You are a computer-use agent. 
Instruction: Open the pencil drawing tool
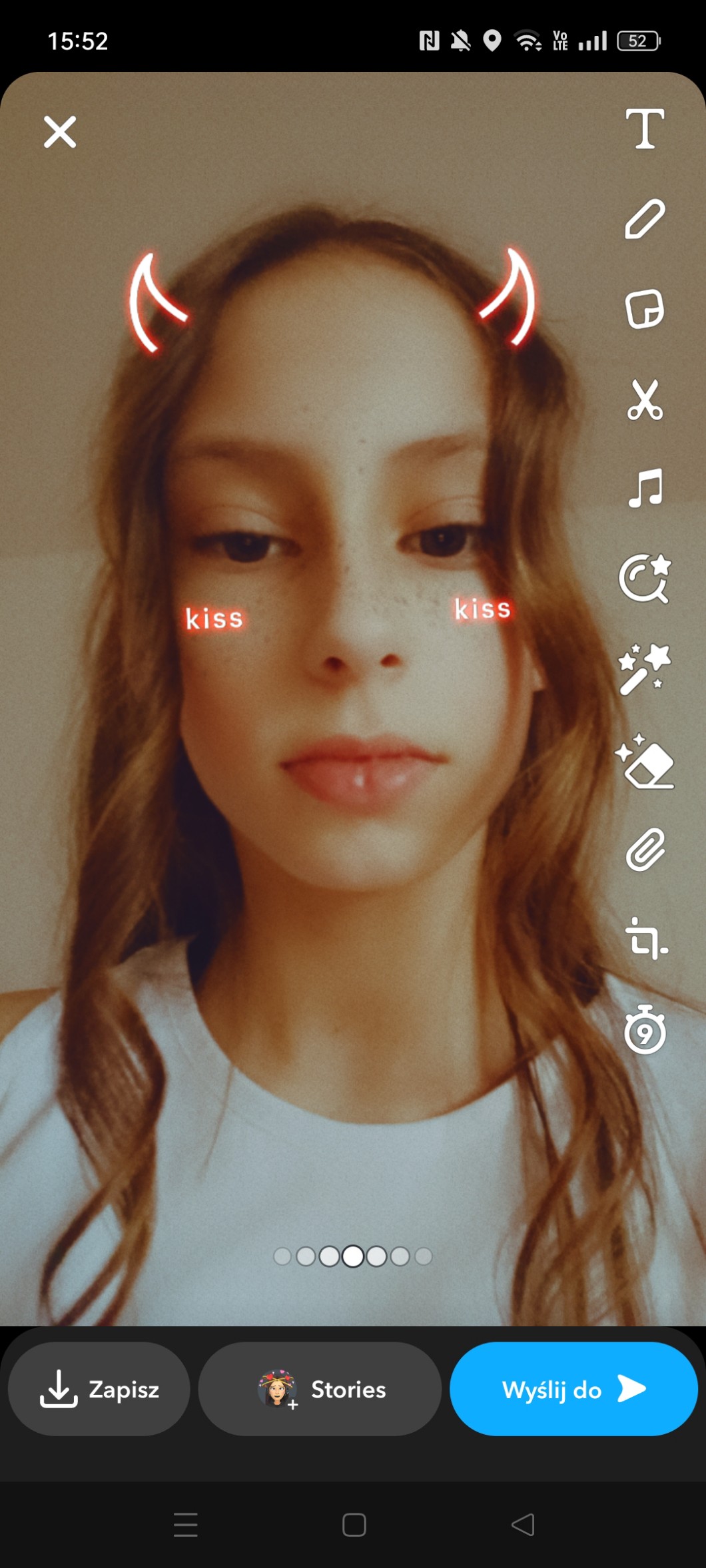tap(645, 218)
